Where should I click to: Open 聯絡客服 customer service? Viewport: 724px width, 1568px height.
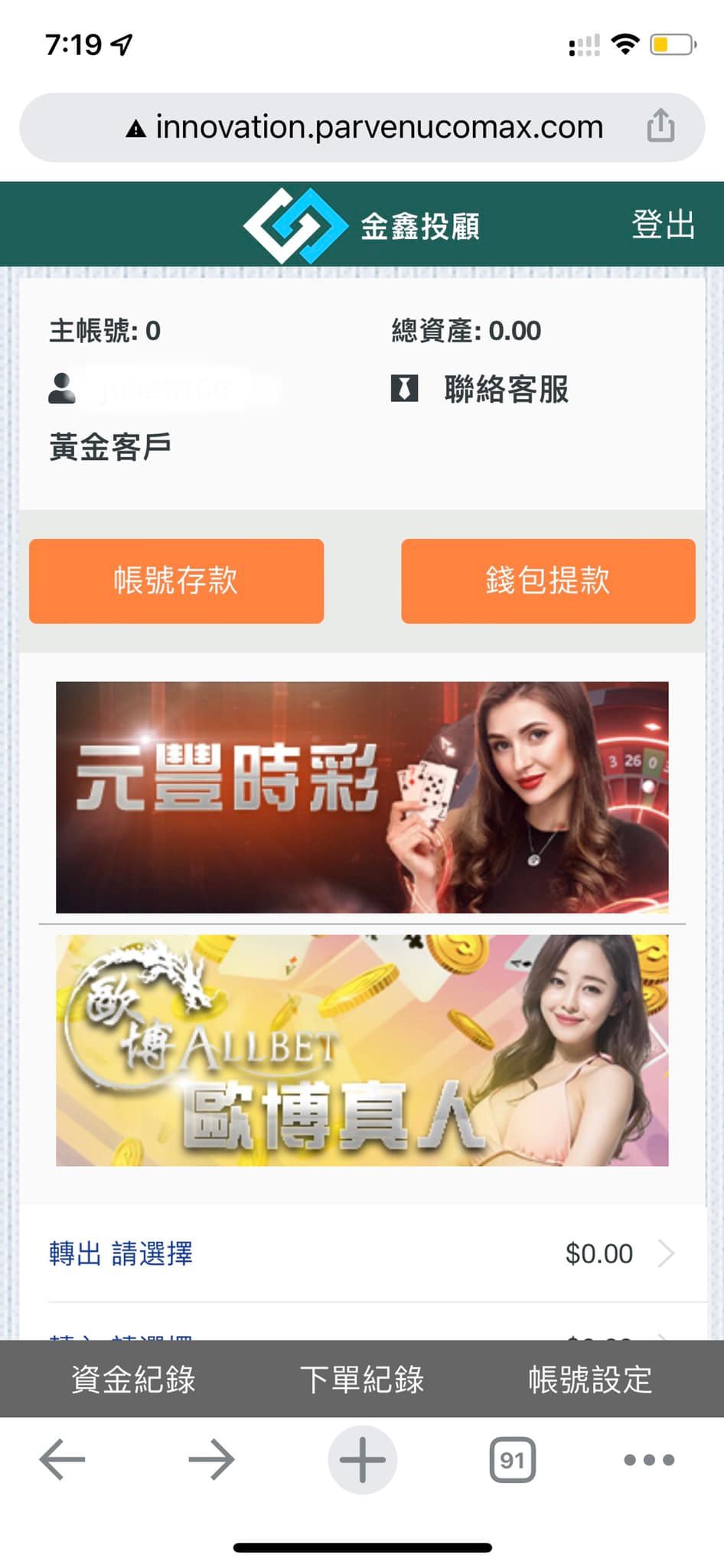coord(505,389)
